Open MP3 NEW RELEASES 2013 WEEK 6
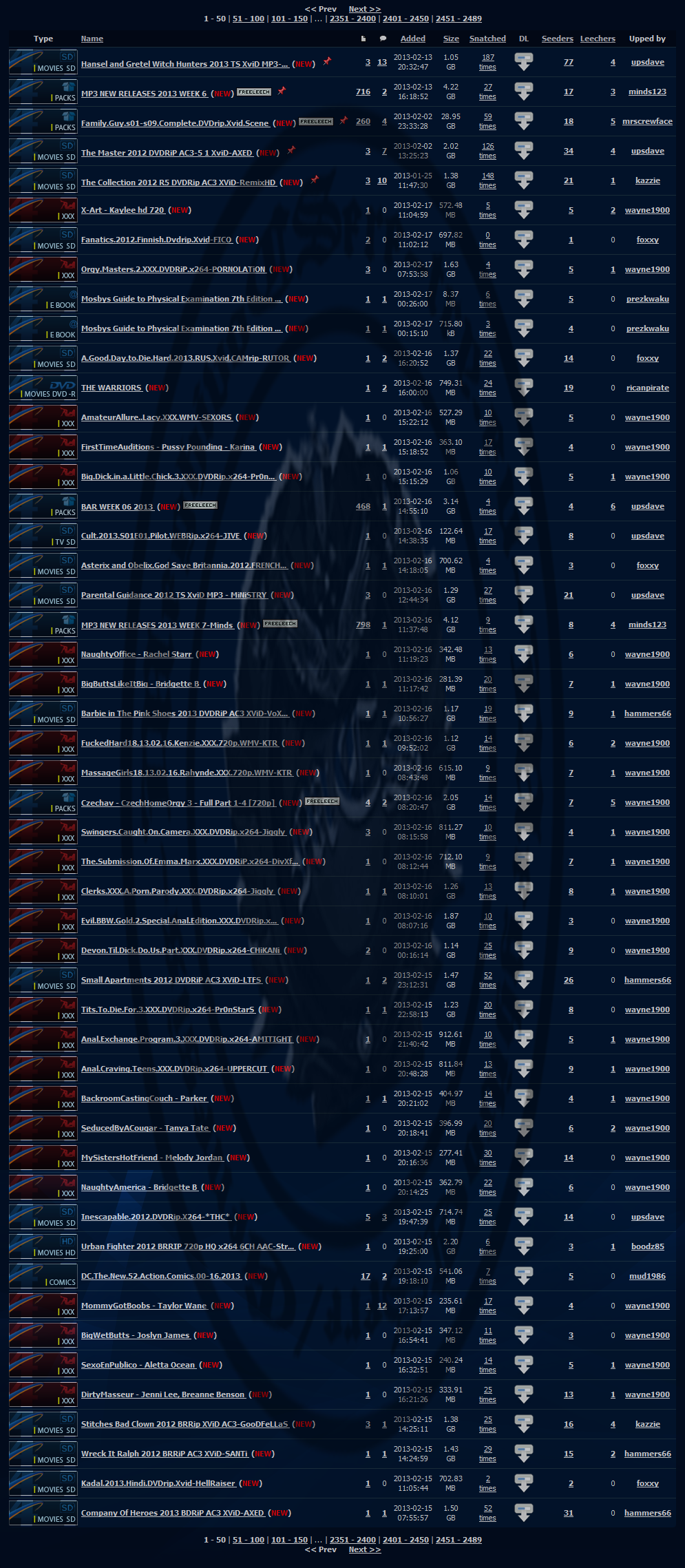Image resolution: width=685 pixels, height=1568 pixels. (x=144, y=94)
